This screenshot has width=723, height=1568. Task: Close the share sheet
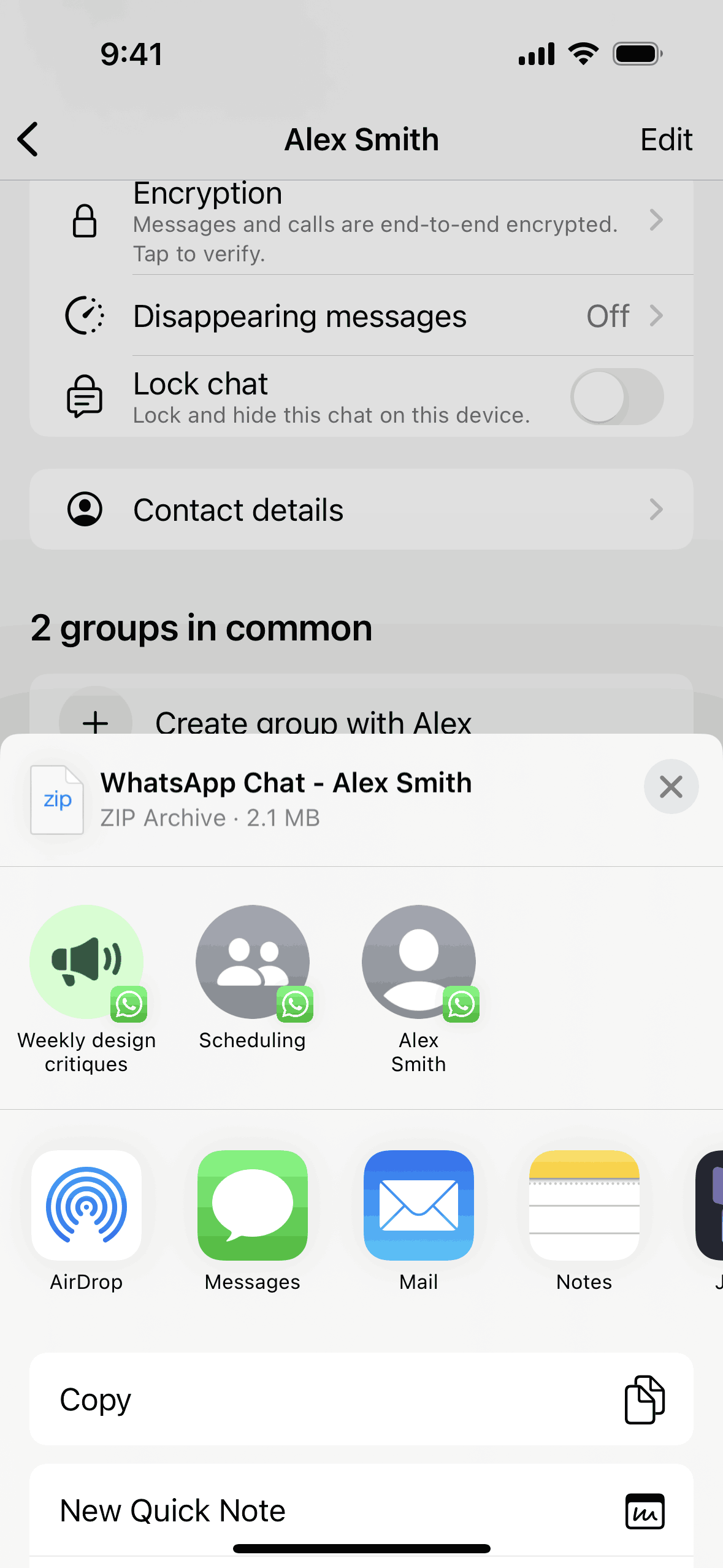[670, 786]
